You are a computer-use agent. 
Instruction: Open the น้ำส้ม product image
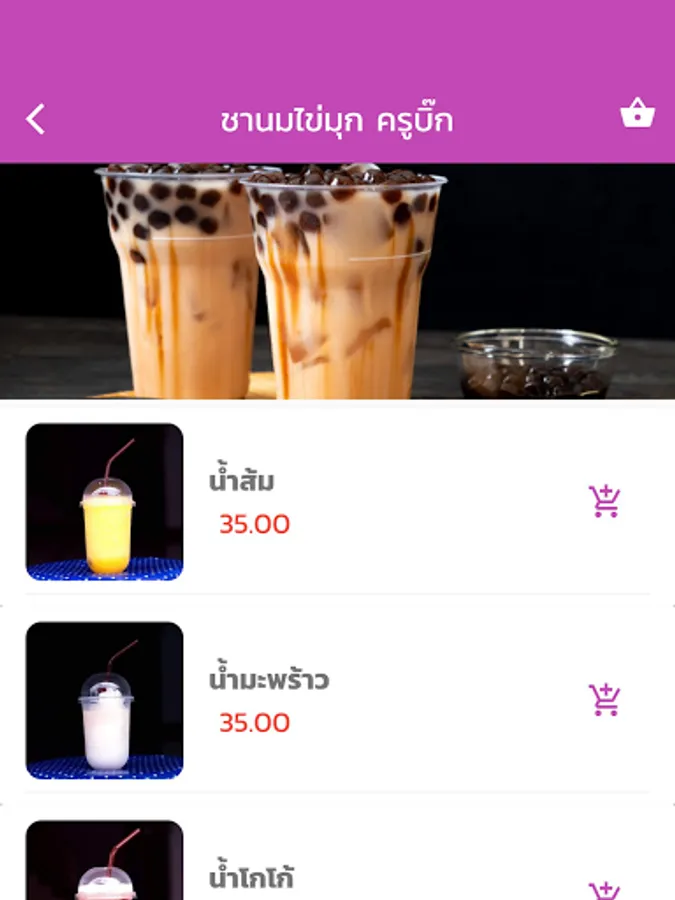[104, 502]
